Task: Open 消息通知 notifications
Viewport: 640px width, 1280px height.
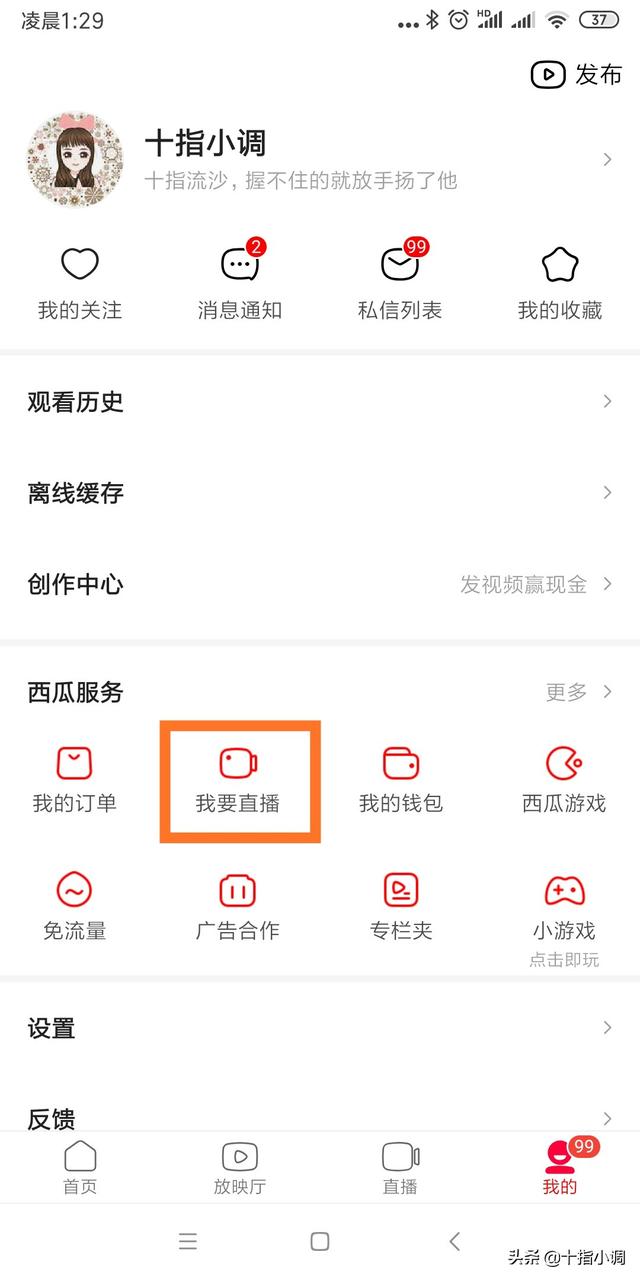Action: coord(240,283)
